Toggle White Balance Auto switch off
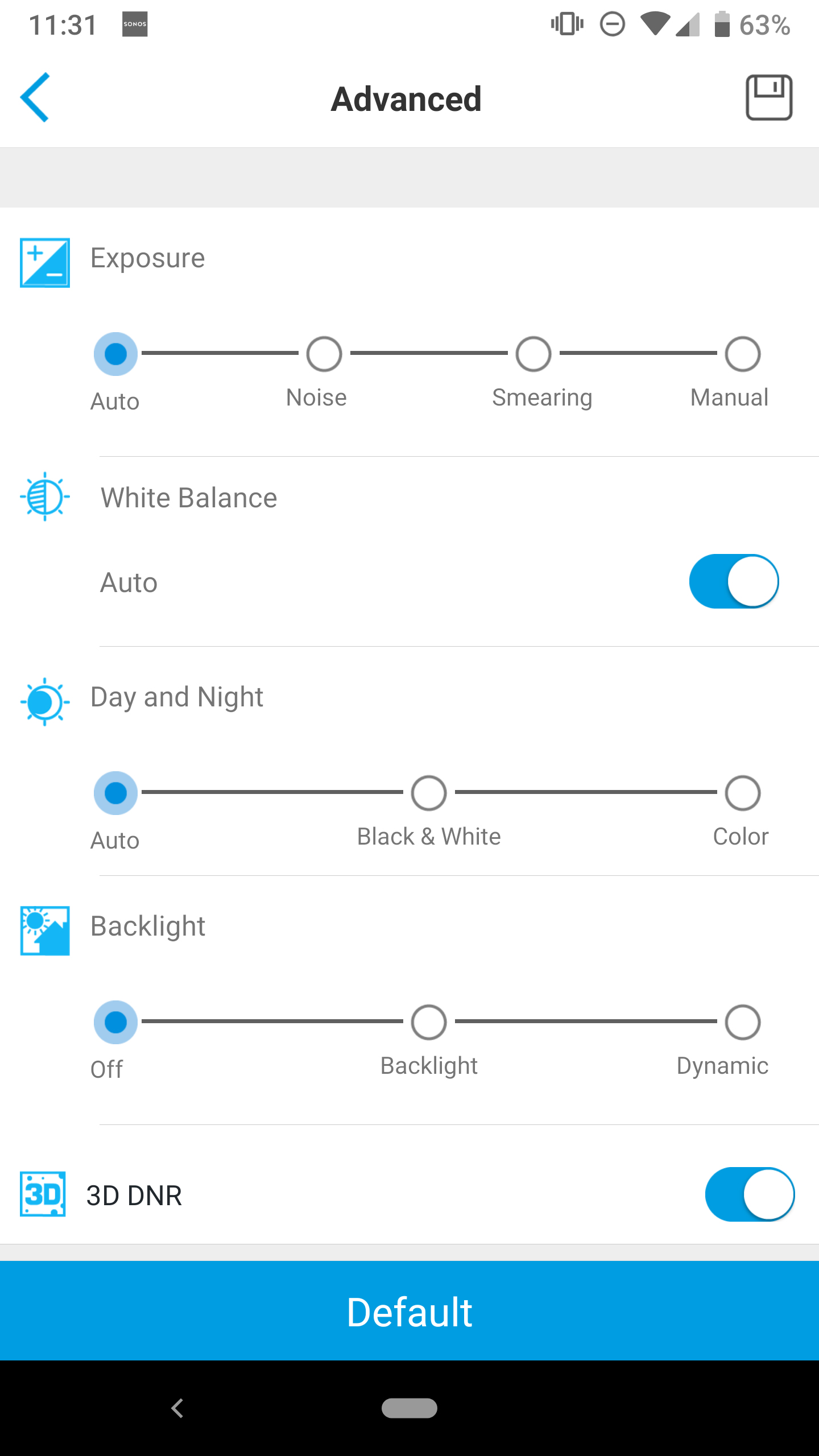819x1456 pixels. click(x=734, y=581)
